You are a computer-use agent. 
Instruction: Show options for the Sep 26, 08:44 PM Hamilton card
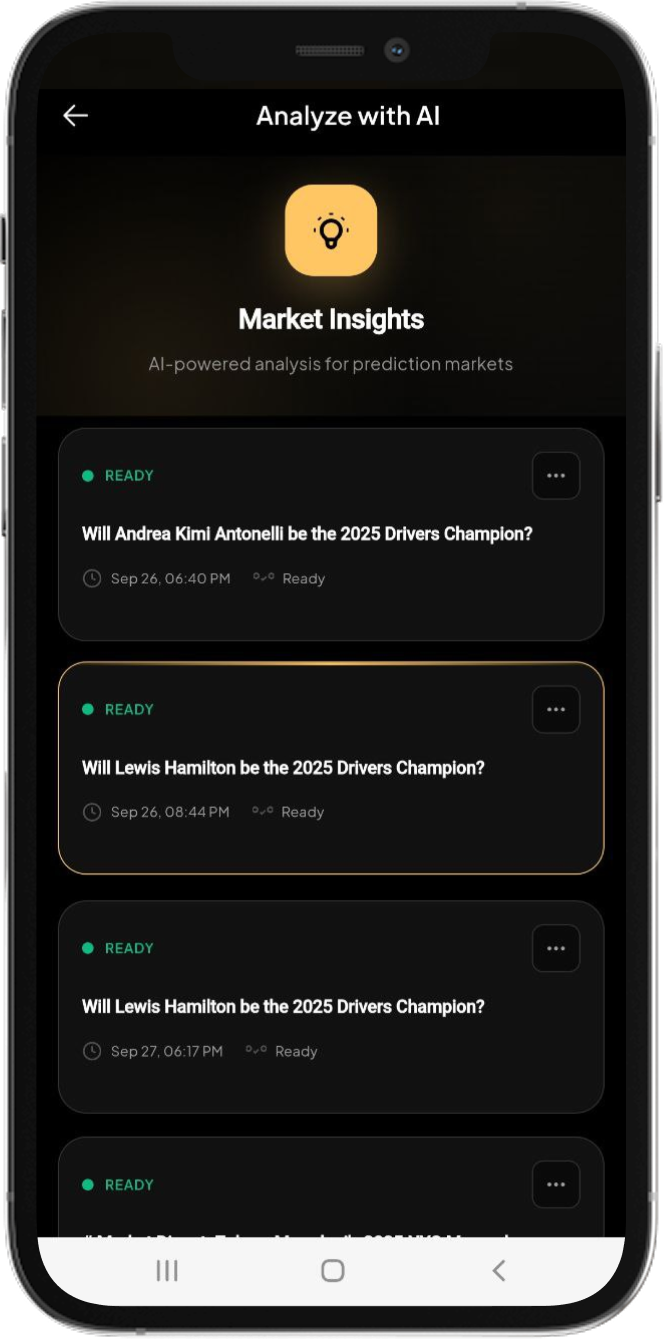point(556,710)
